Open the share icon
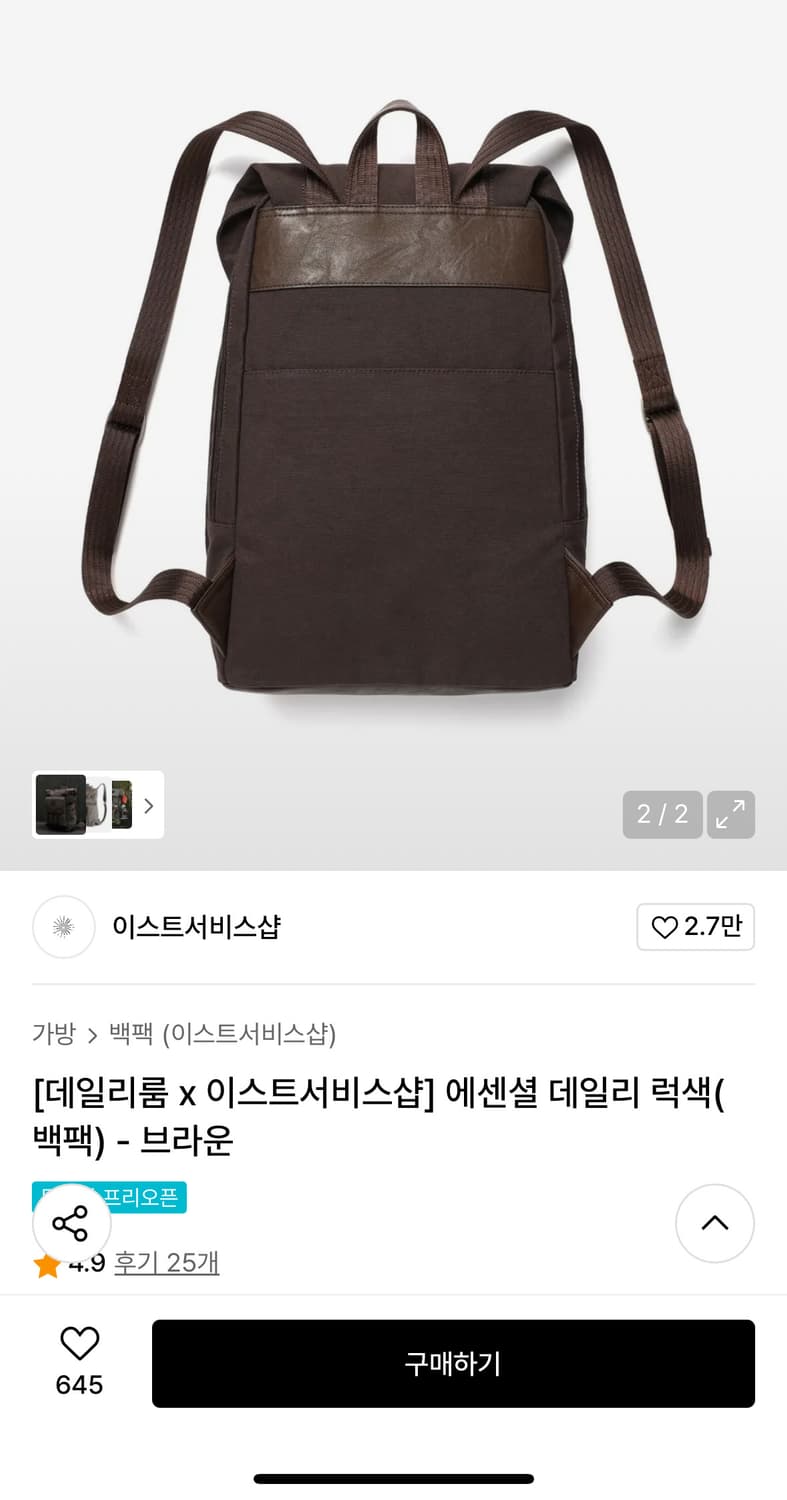The height and width of the screenshot is (1500, 787). [70, 1223]
